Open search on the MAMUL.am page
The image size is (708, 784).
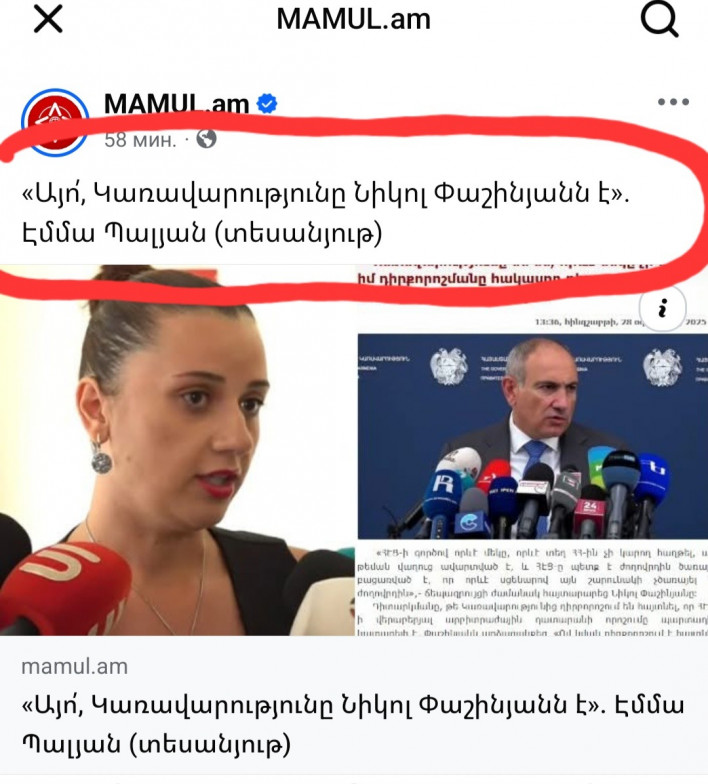click(658, 20)
